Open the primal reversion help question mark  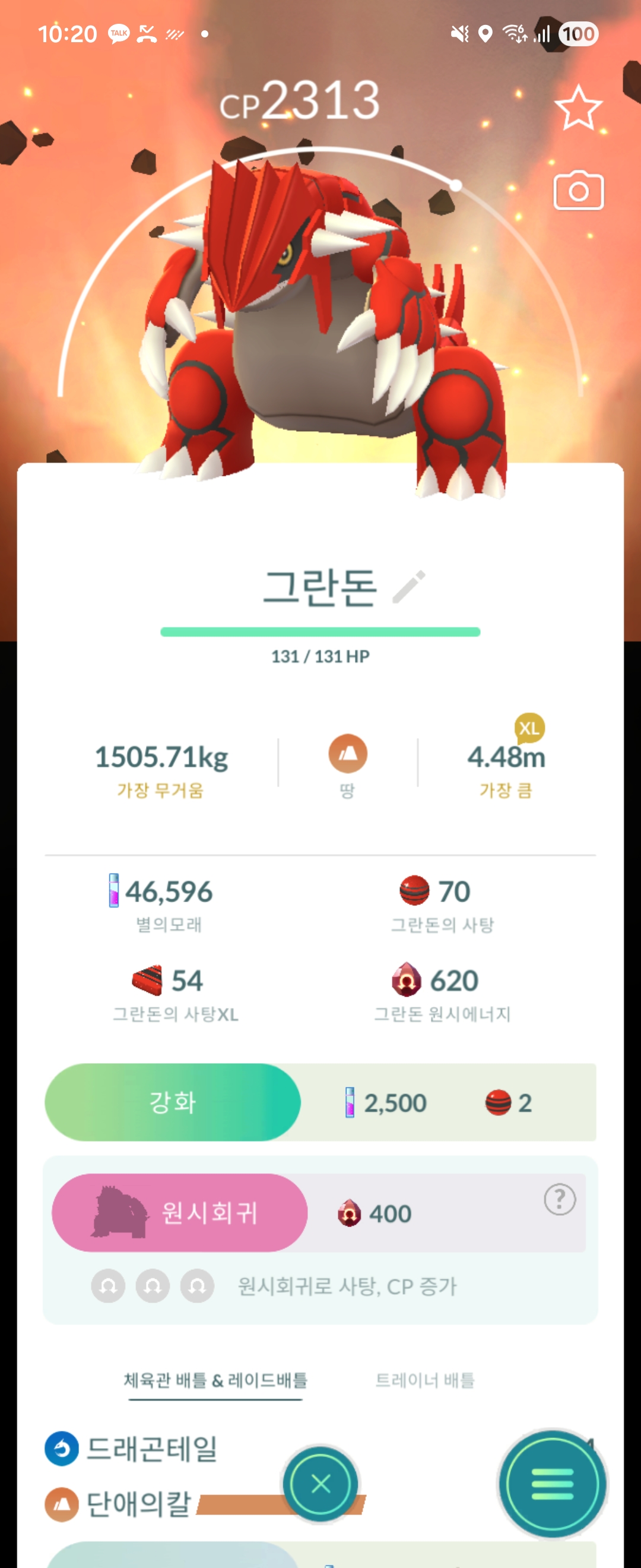coord(559,1199)
